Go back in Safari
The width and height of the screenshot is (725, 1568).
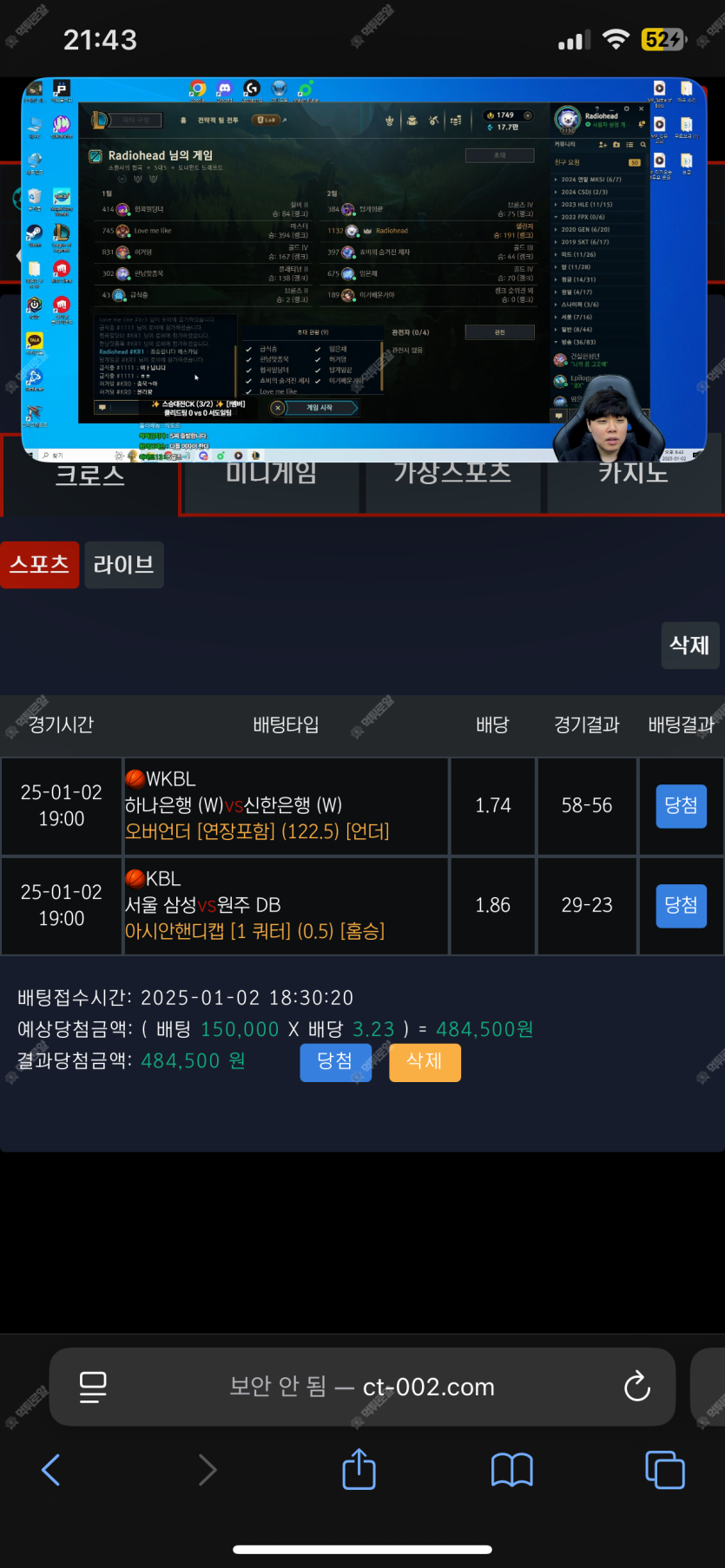pyautogui.click(x=51, y=1470)
